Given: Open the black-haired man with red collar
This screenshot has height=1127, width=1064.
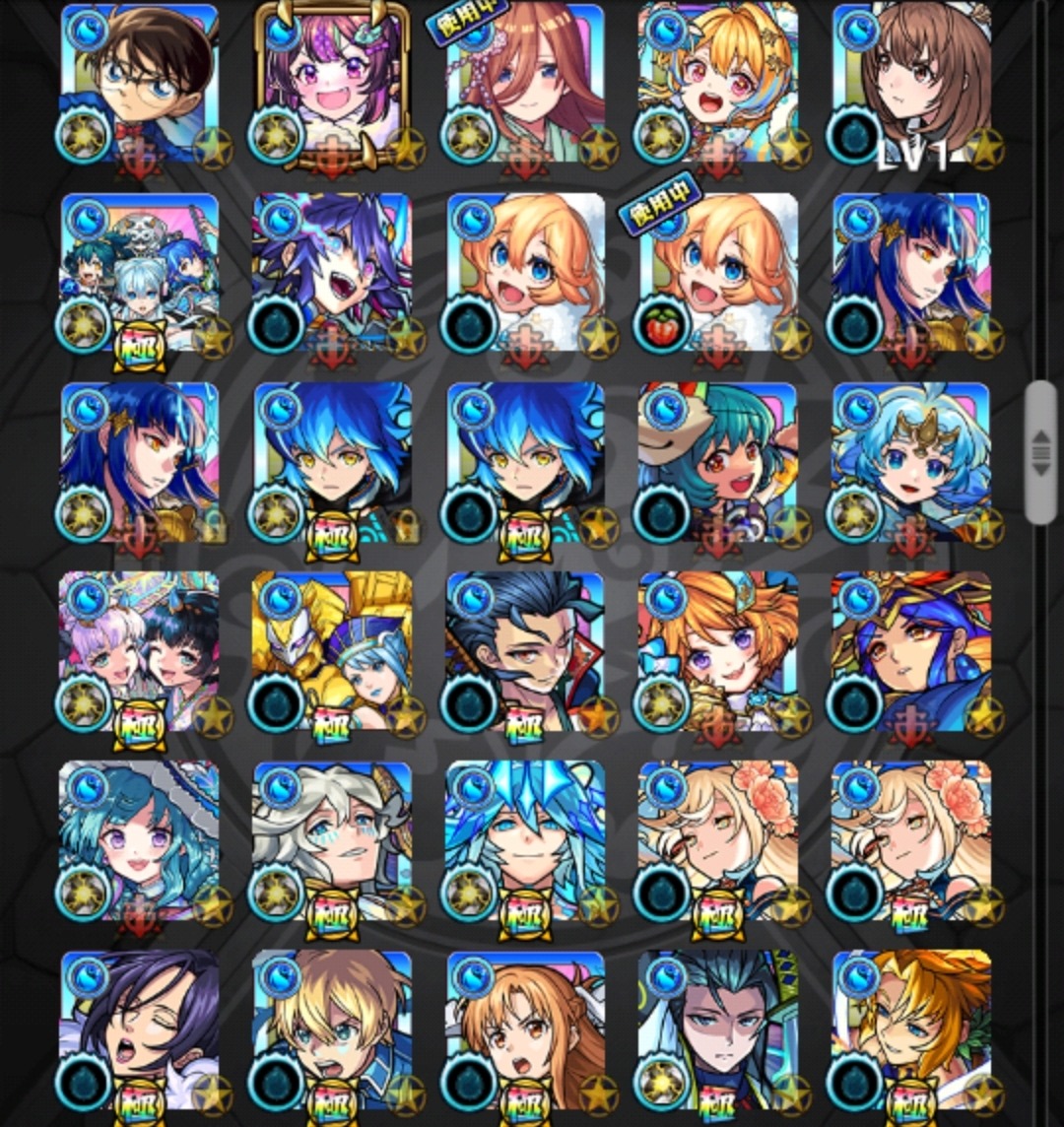Looking at the screenshot, I should click(x=525, y=651).
